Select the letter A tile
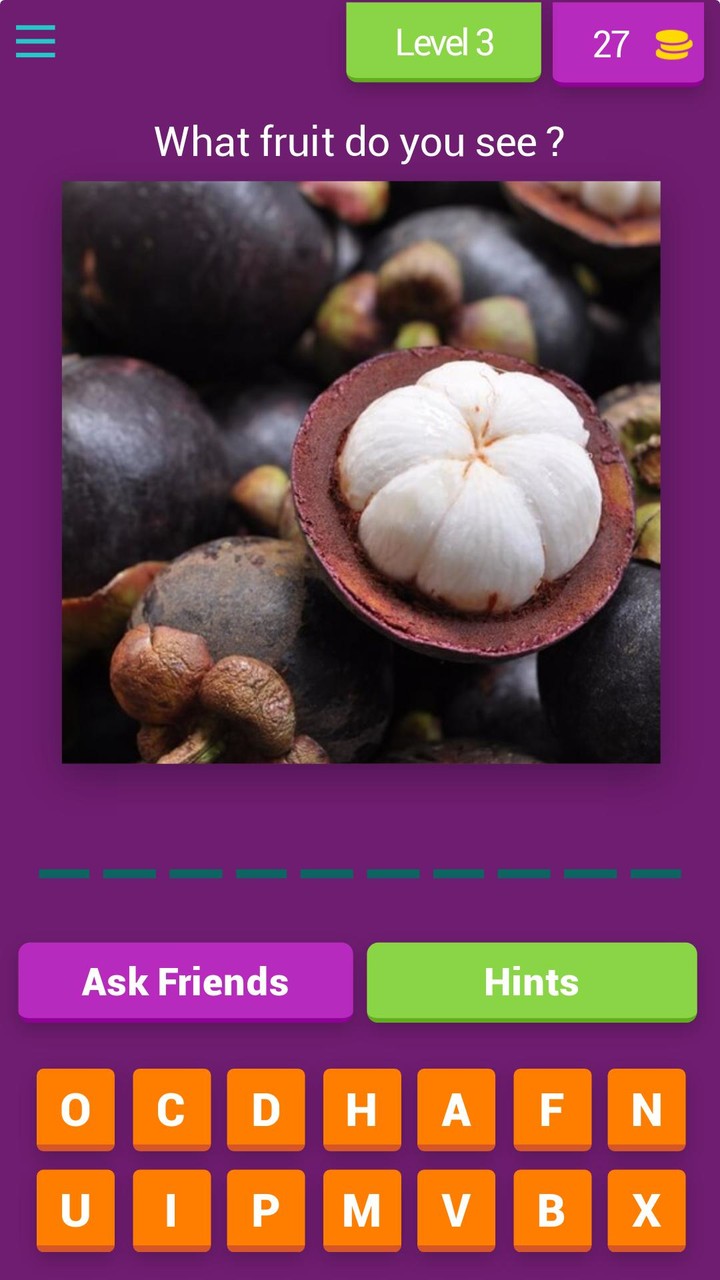The width and height of the screenshot is (720, 1280). (456, 1109)
